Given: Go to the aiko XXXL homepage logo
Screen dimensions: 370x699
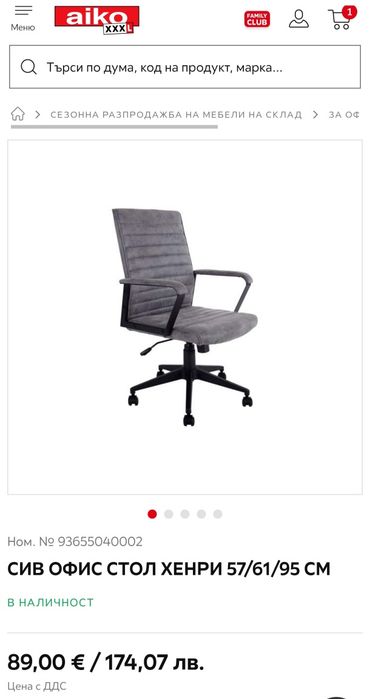Looking at the screenshot, I should 97,20.
